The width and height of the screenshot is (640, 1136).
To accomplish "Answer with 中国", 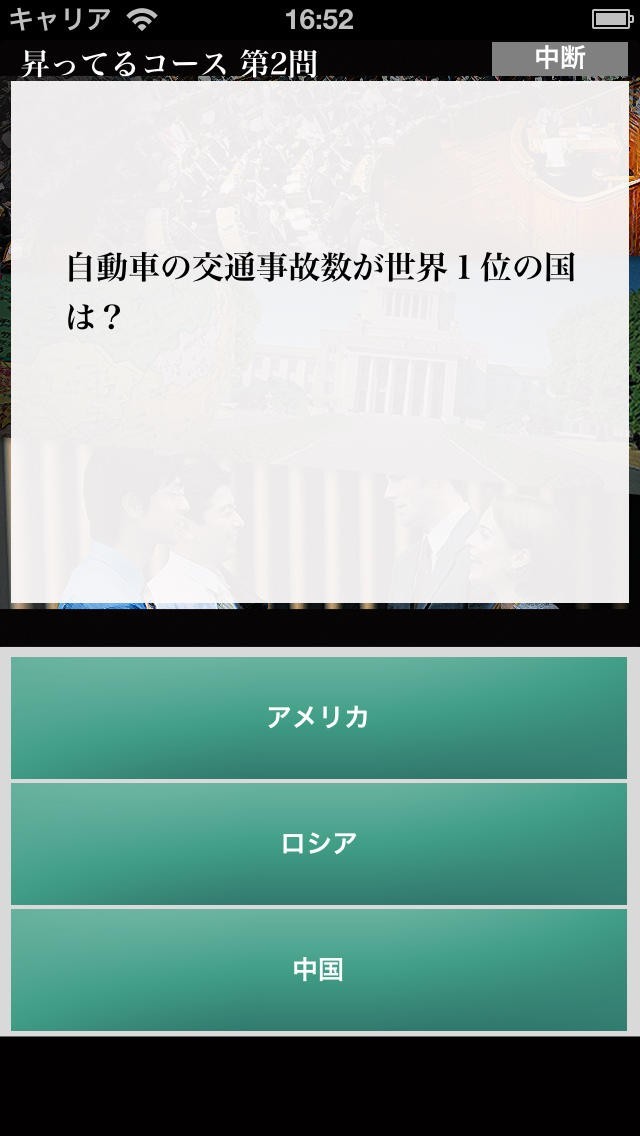I will point(319,969).
